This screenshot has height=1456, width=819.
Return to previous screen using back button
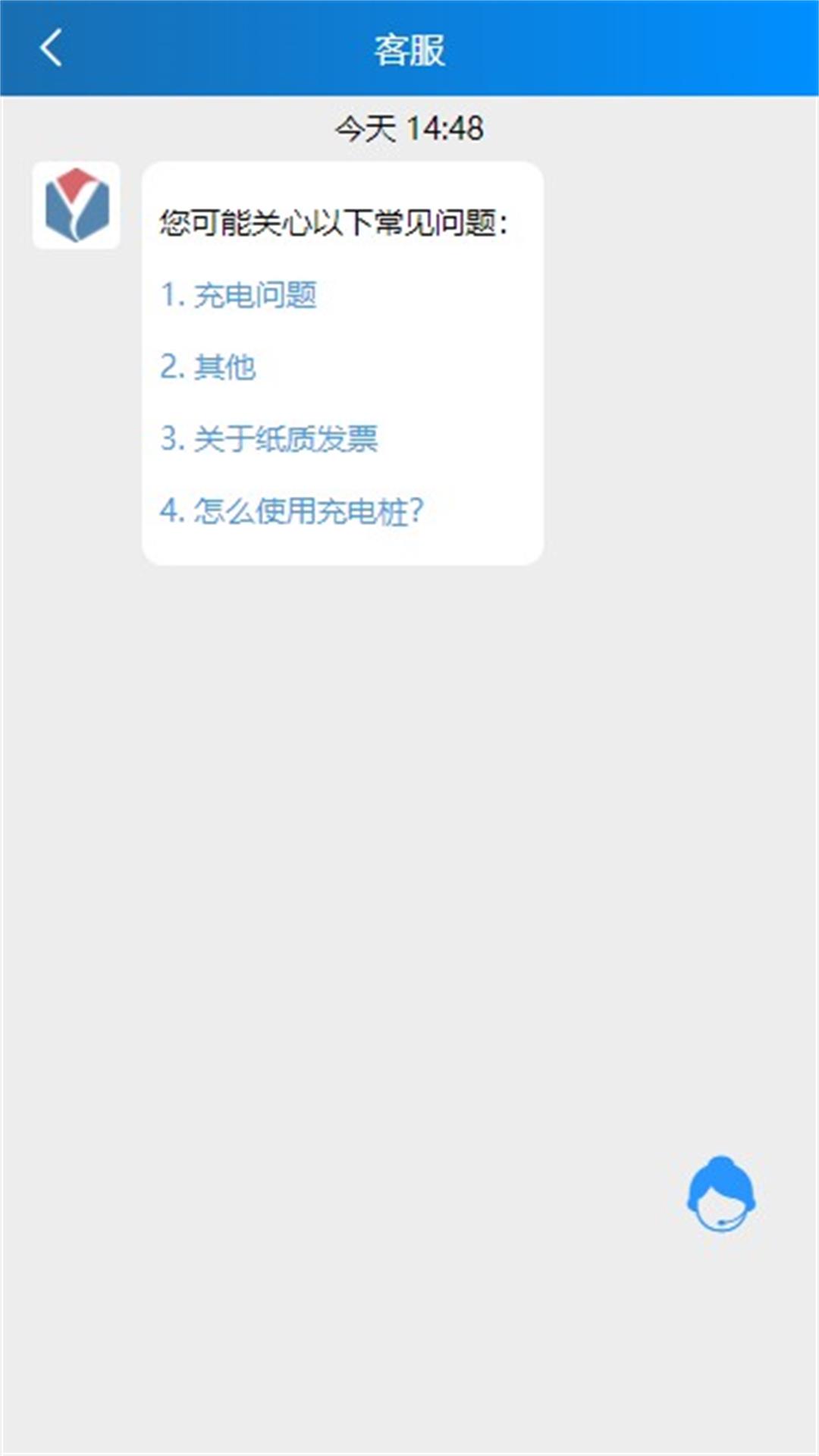pos(52,47)
